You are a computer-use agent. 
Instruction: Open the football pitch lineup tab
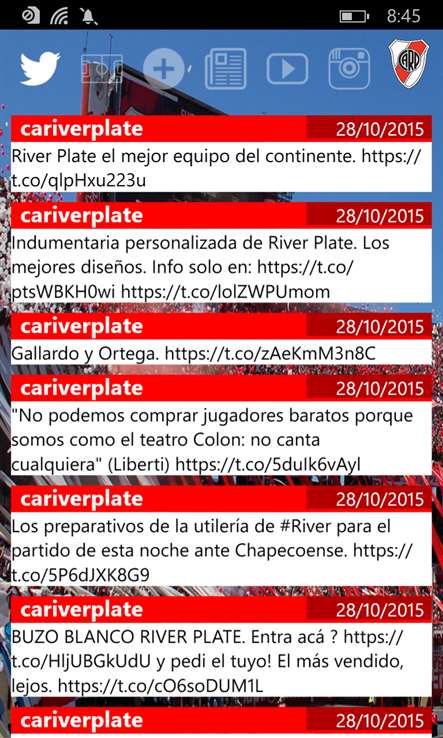point(102,69)
